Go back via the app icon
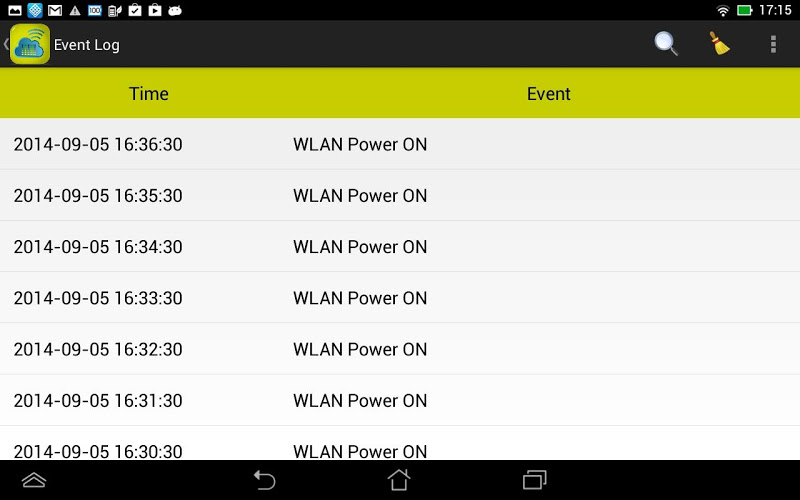The image size is (800, 500). 29,45
